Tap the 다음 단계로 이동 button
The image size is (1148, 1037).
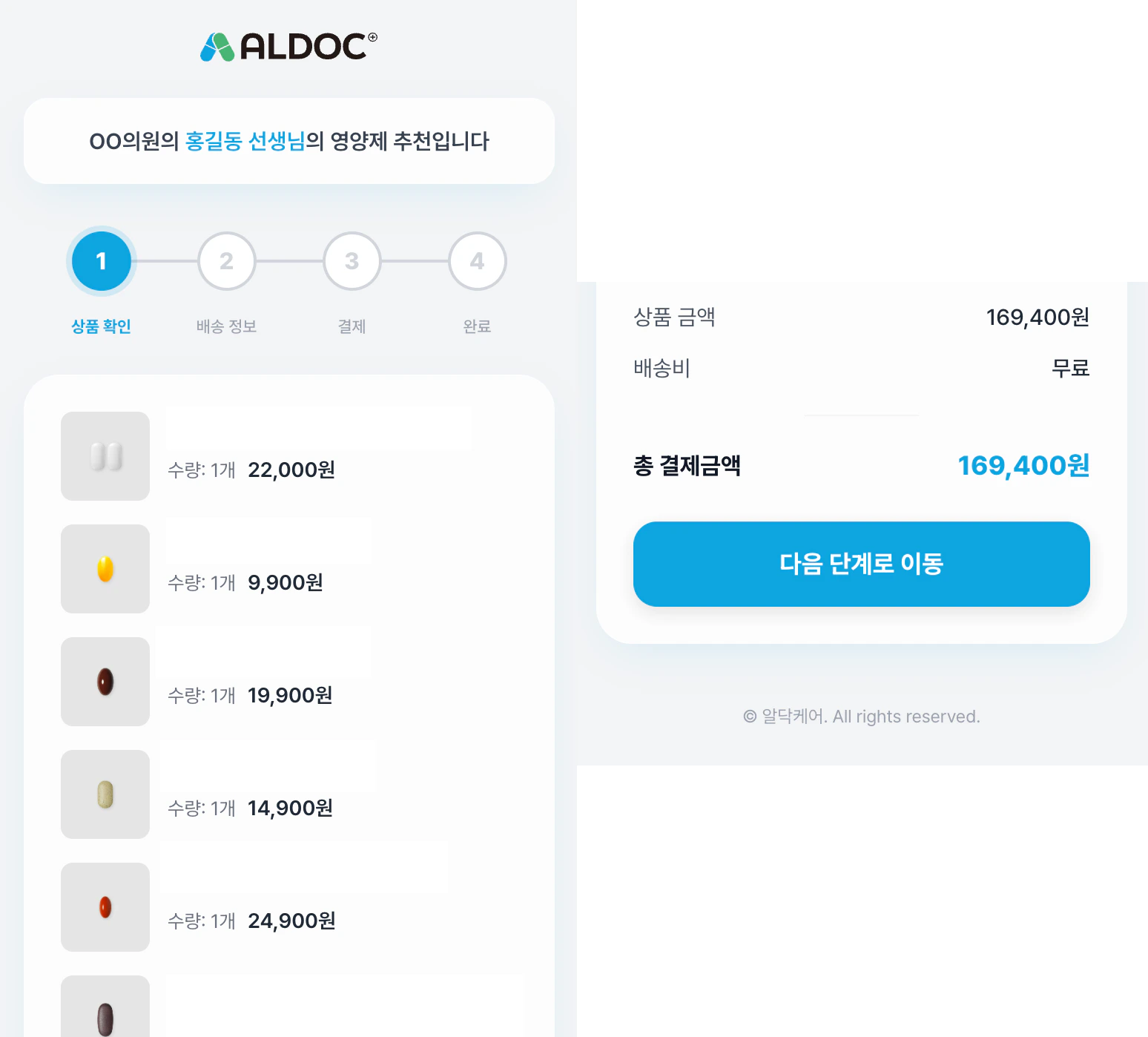click(861, 564)
